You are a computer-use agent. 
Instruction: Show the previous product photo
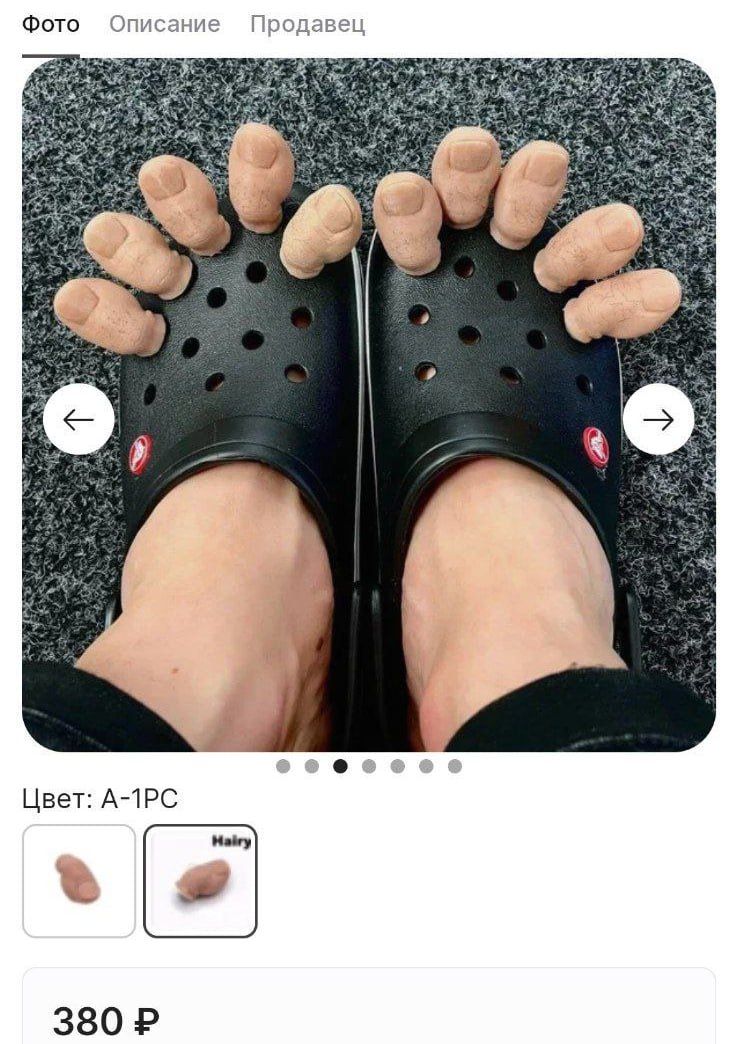[x=78, y=420]
